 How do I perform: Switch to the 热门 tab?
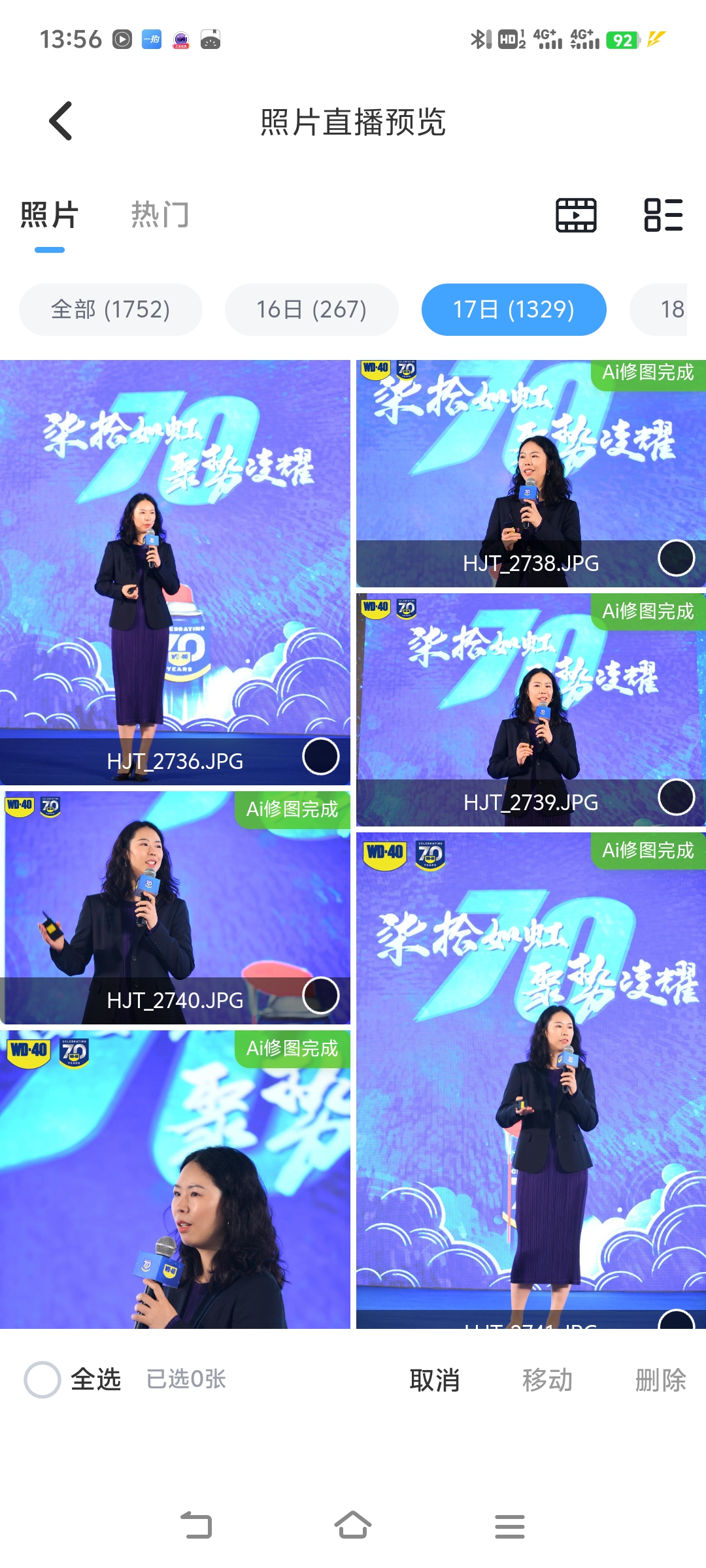coord(160,215)
